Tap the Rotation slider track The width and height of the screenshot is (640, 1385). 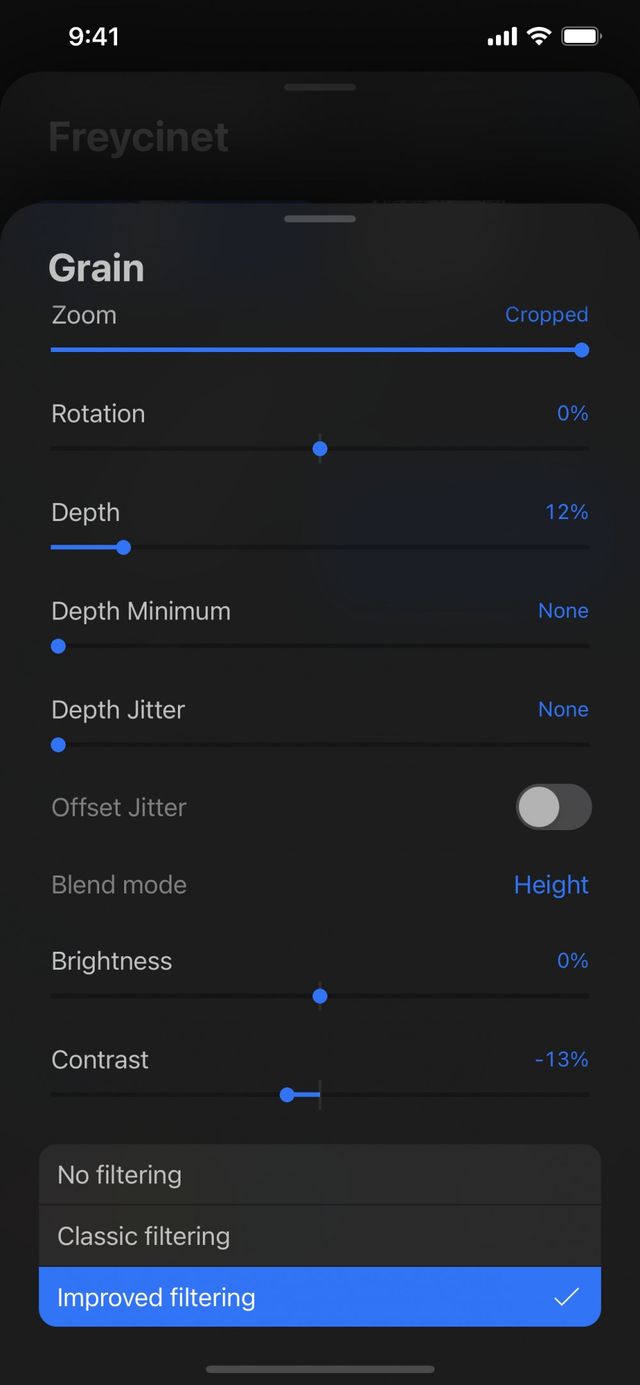320,449
